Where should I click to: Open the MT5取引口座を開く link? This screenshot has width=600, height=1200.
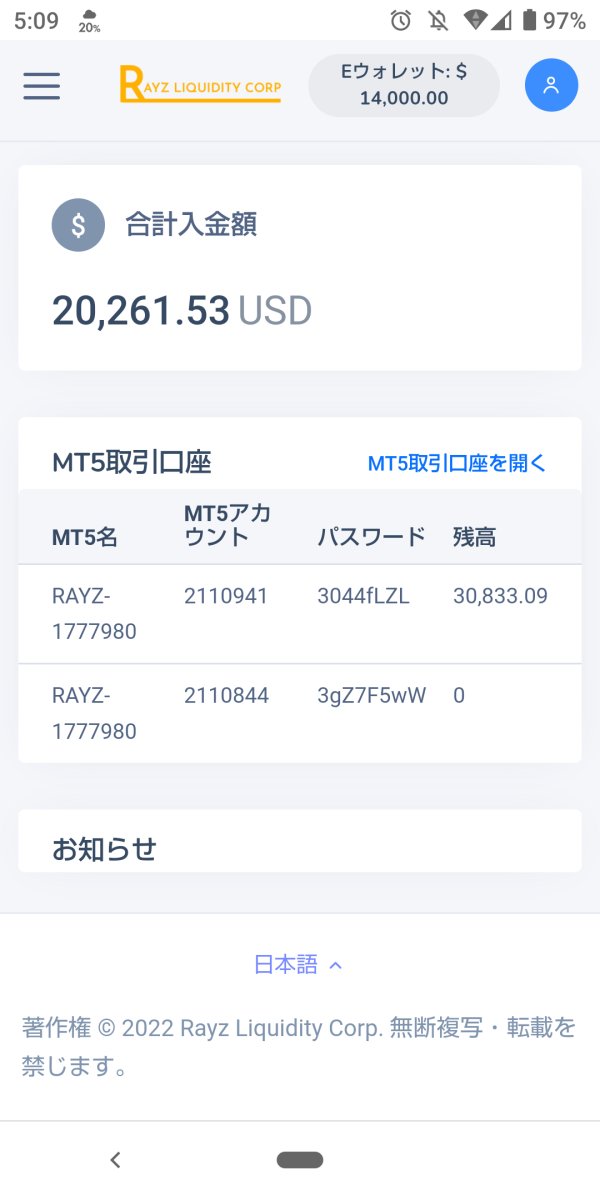point(457,463)
